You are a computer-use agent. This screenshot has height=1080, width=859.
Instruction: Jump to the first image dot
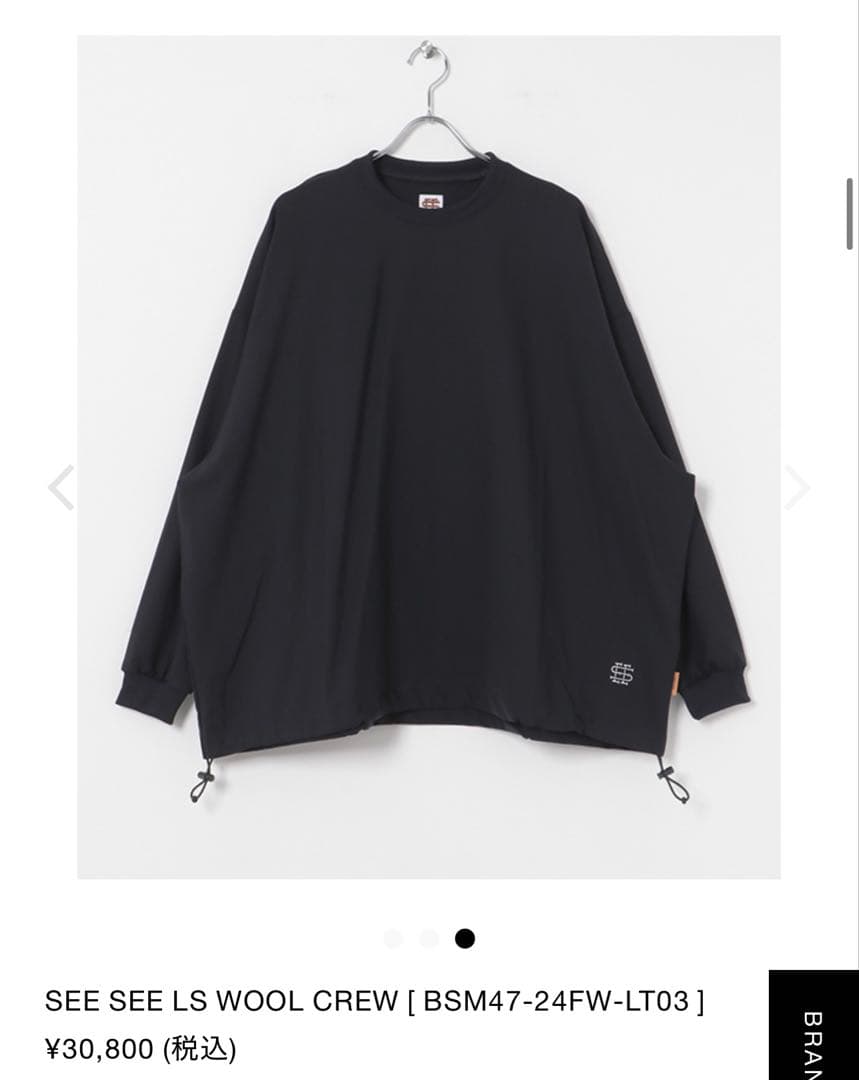pos(393,938)
